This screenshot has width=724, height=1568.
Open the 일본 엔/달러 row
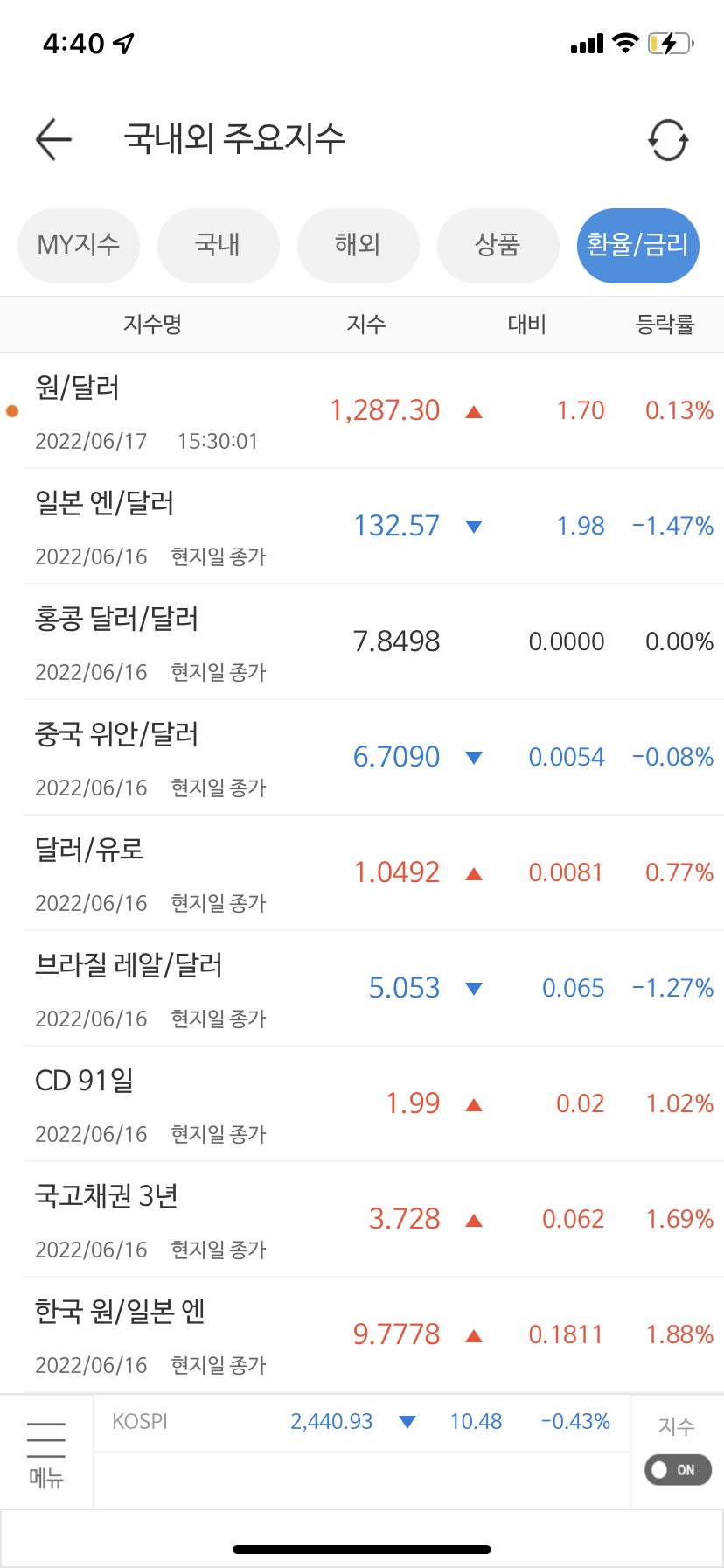click(x=362, y=527)
